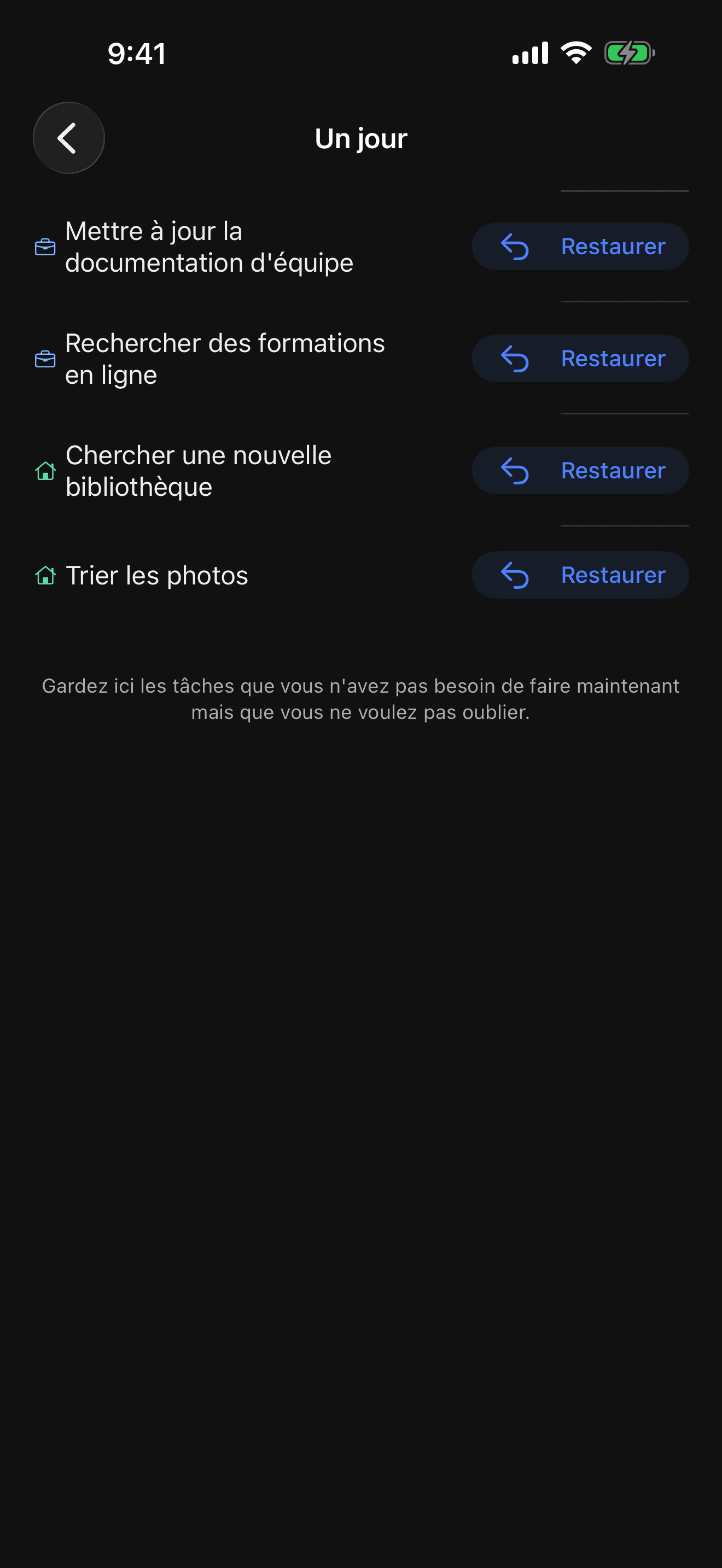This screenshot has width=722, height=1568.
Task: Tap the back arrow to leave Un jour
Action: (x=68, y=138)
